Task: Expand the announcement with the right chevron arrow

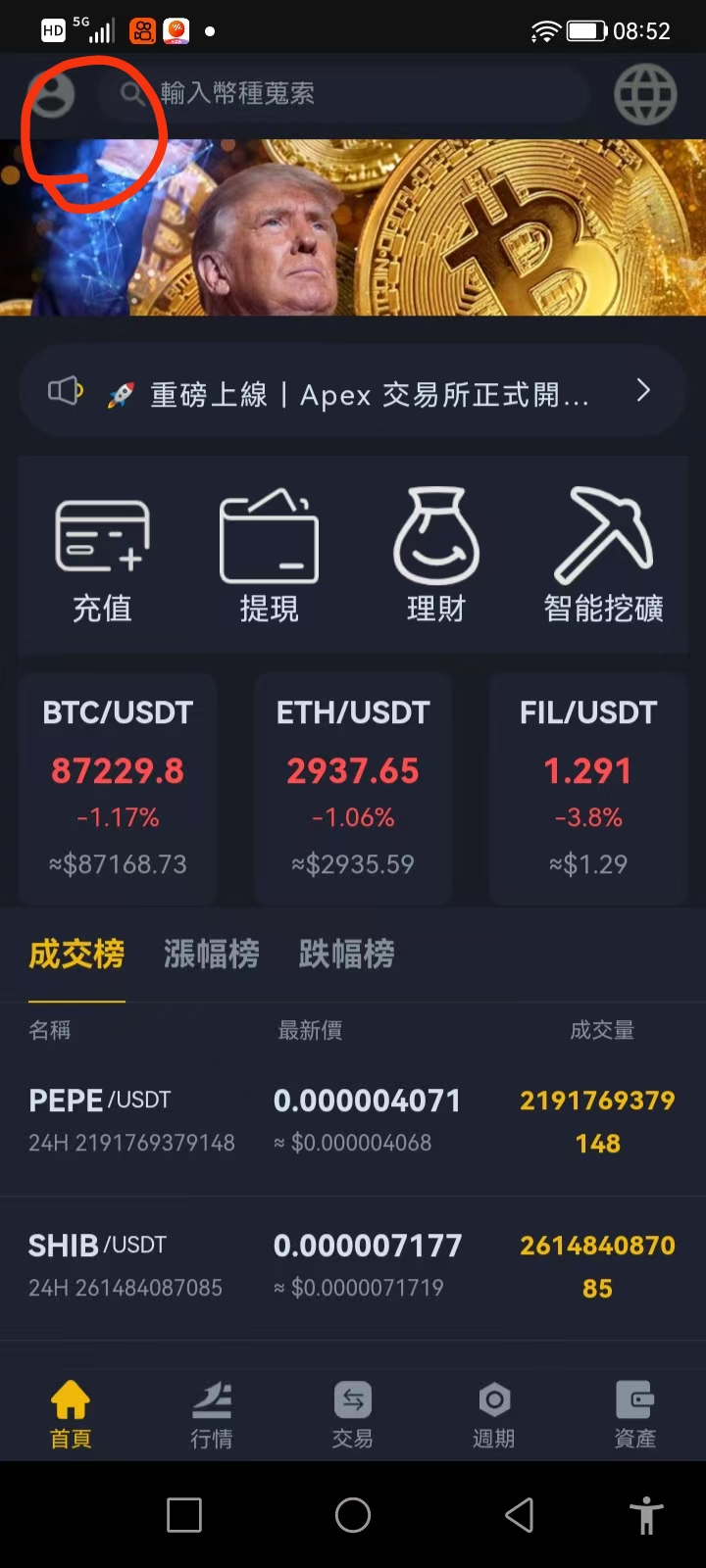Action: [643, 390]
